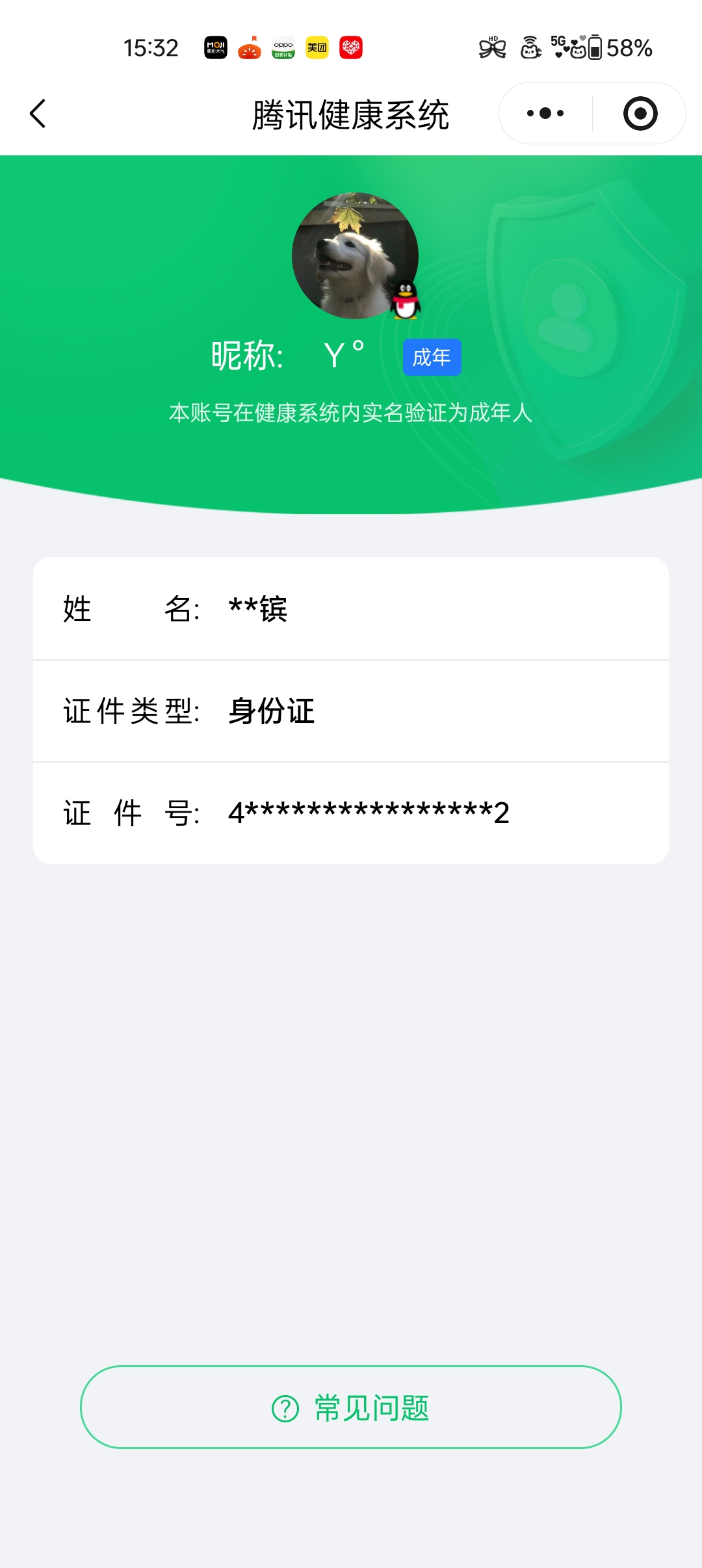The width and height of the screenshot is (702, 1568).
Task: Open the red heart-patterned notification icon
Action: tap(350, 47)
